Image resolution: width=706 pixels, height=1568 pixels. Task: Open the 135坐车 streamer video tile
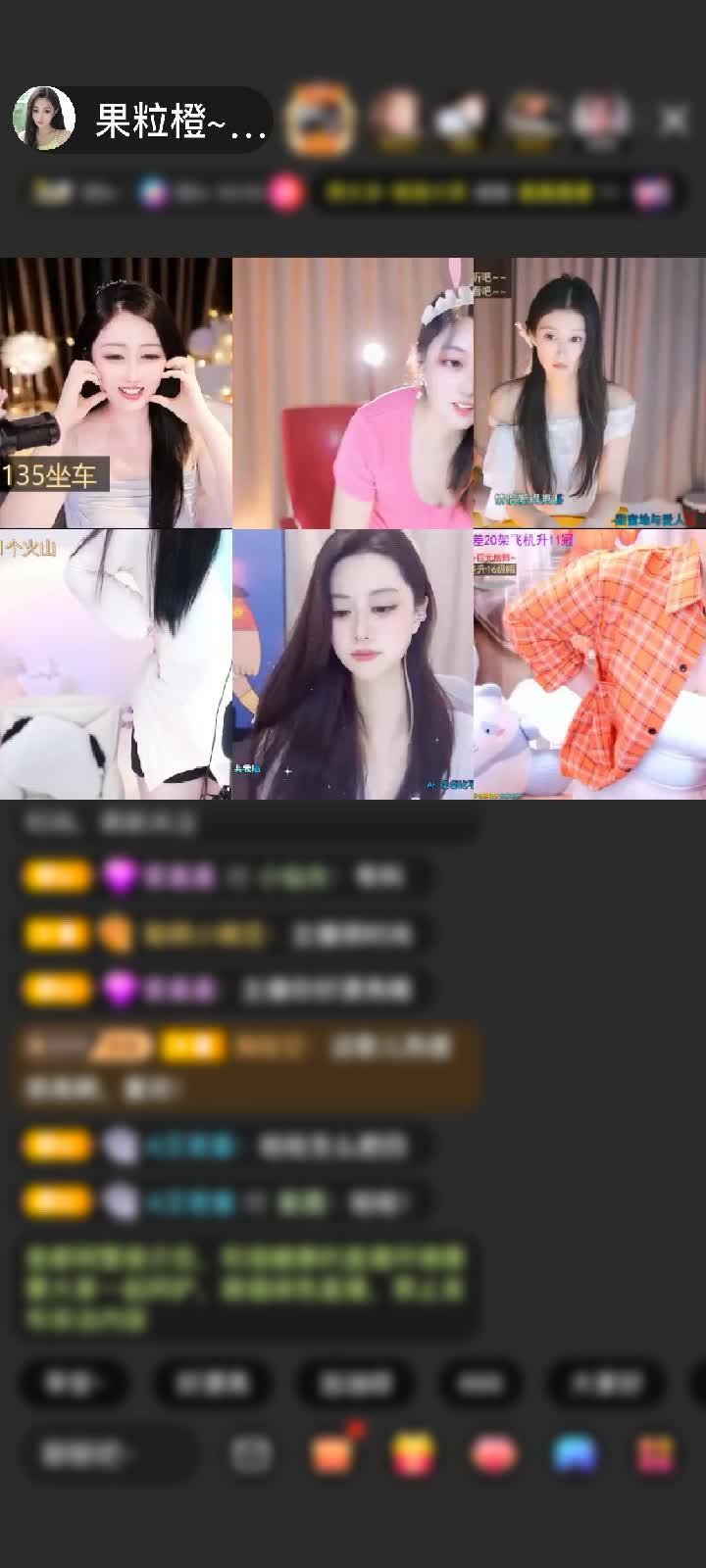point(116,392)
